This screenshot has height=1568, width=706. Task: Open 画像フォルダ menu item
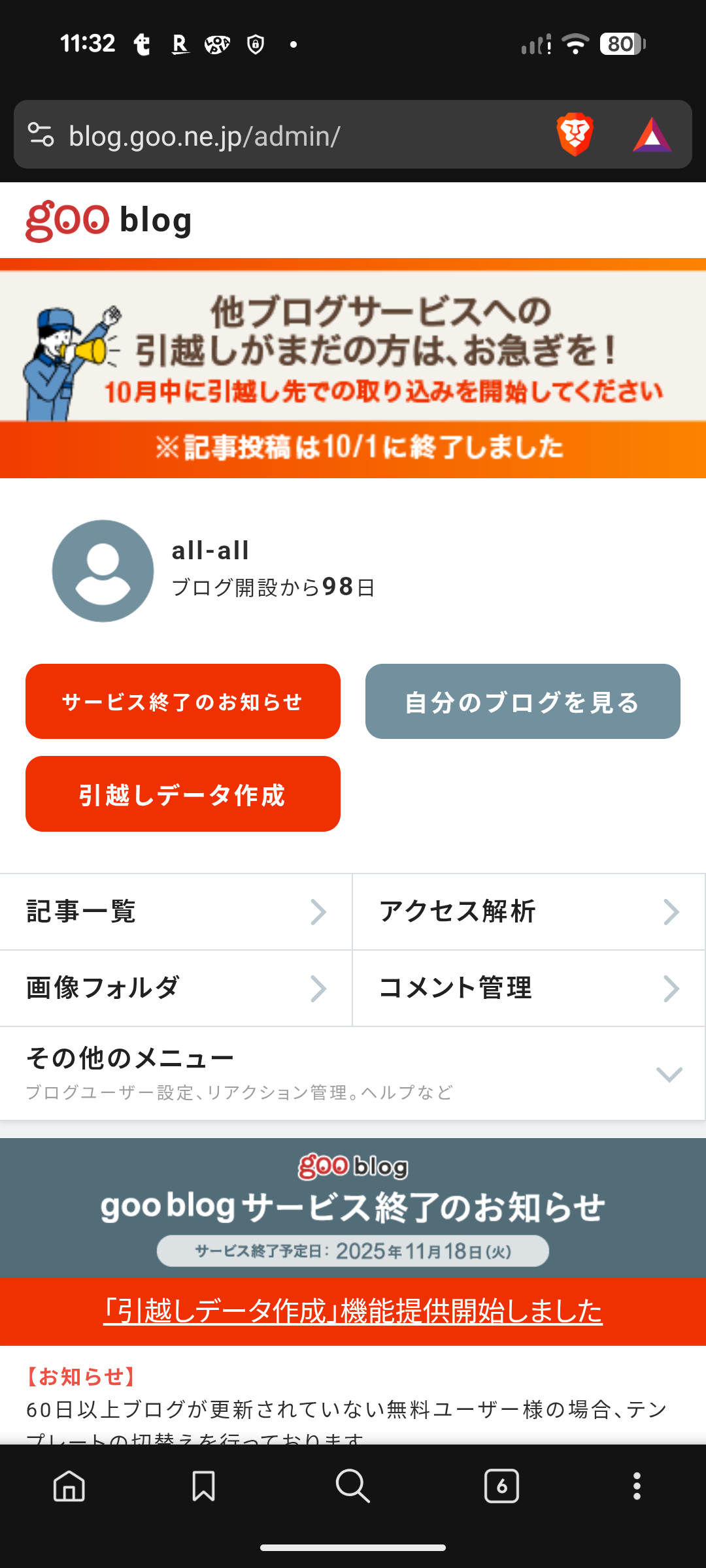tap(101, 988)
